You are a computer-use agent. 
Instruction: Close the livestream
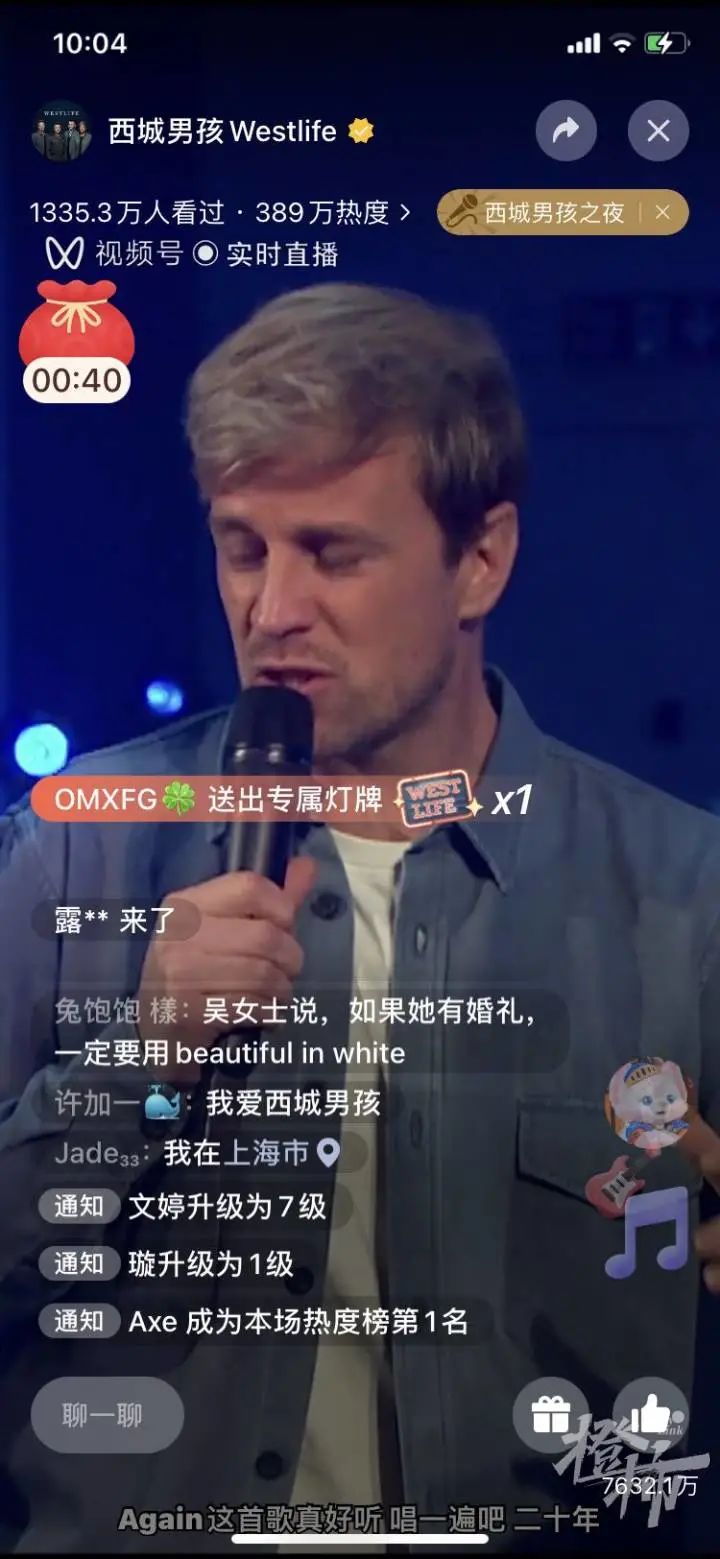(x=658, y=130)
